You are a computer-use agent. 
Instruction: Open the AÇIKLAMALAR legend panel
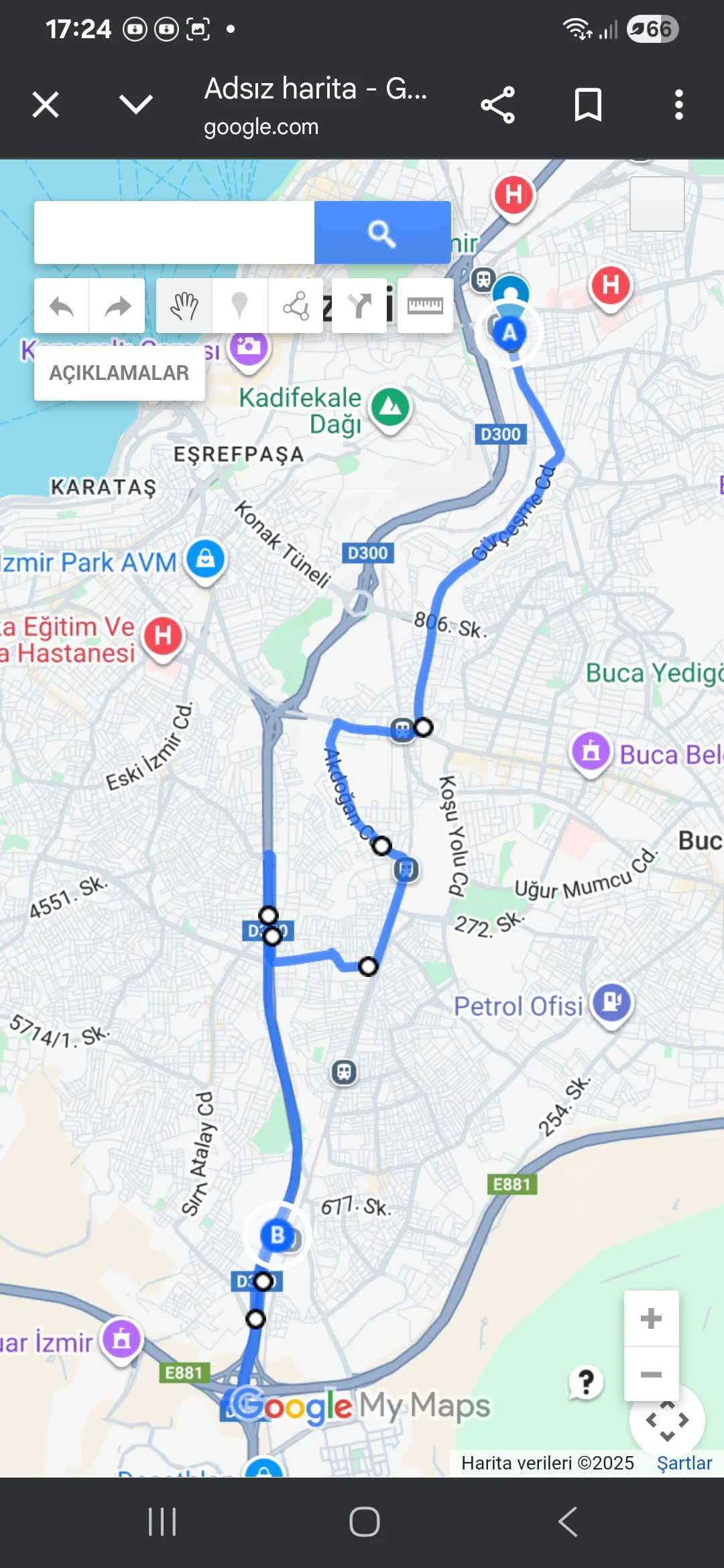tap(119, 373)
